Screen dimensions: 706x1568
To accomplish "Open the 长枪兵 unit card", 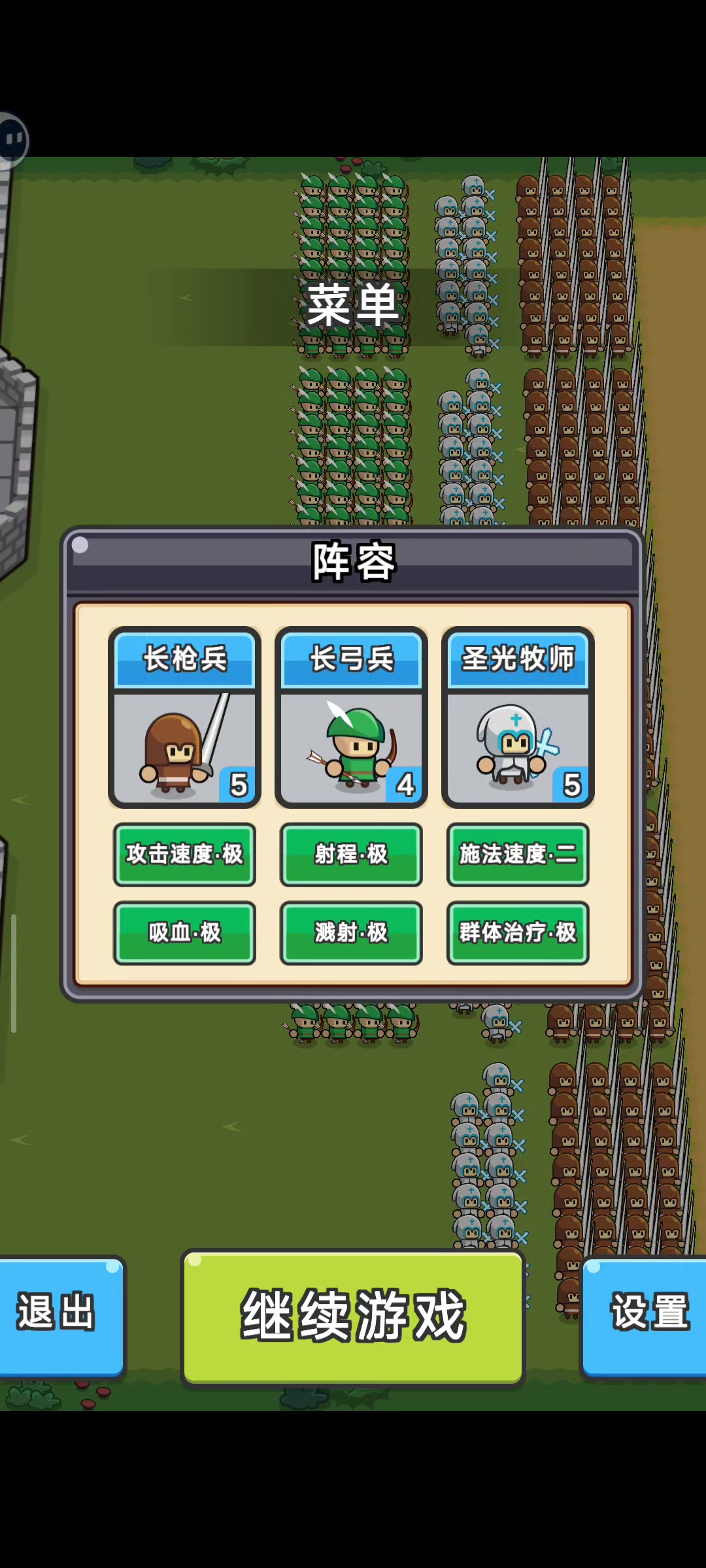I will coord(184,717).
